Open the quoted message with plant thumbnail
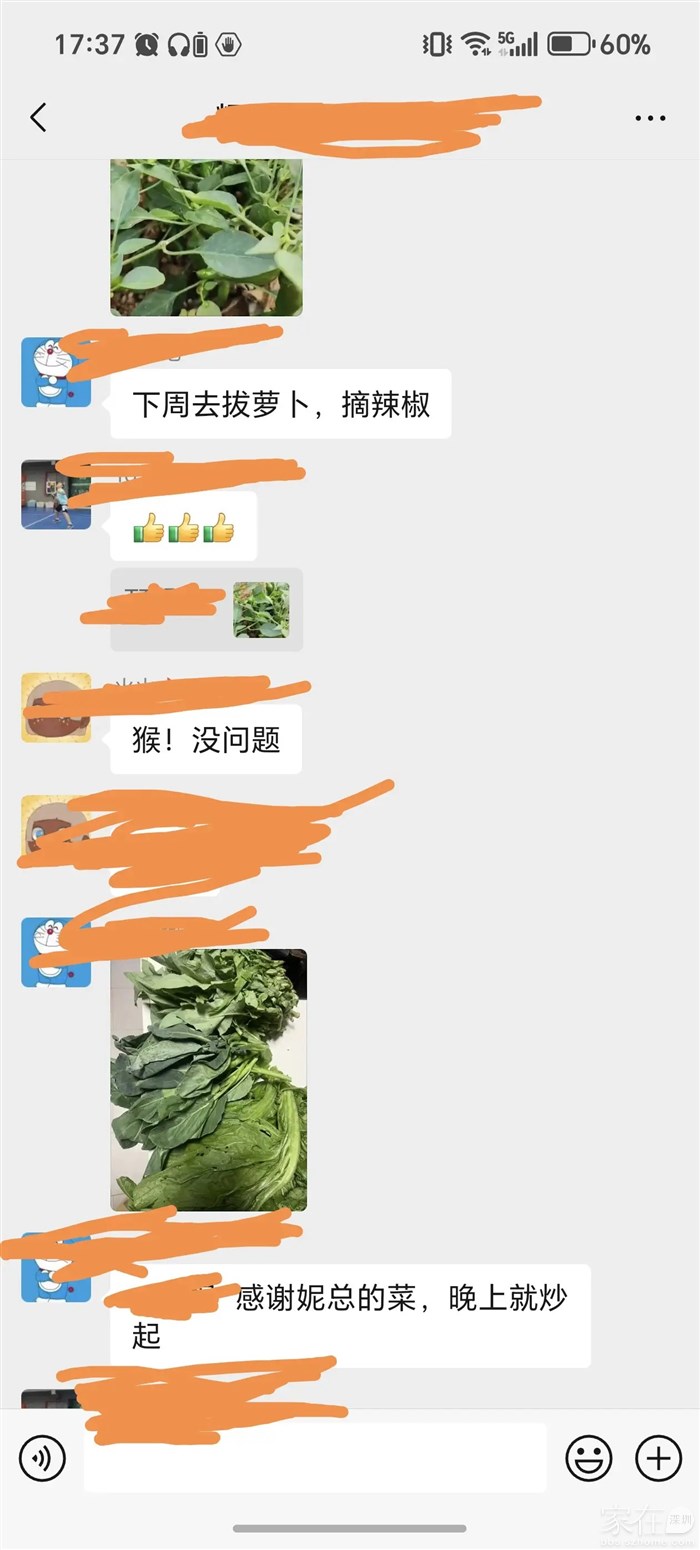Viewport: 700px width, 1550px height. pos(206,610)
